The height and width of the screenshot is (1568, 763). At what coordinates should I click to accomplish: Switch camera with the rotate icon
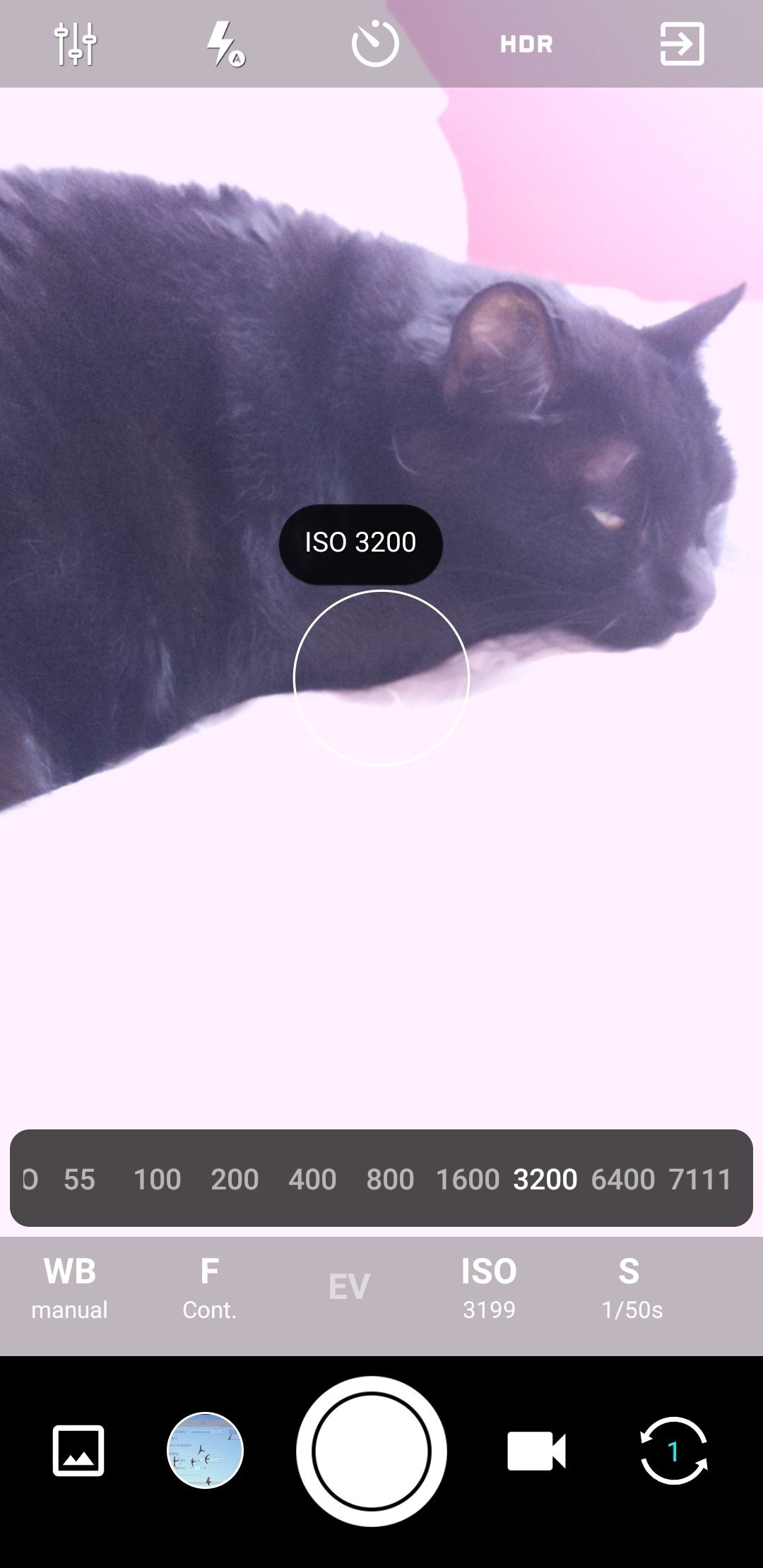tap(673, 1451)
